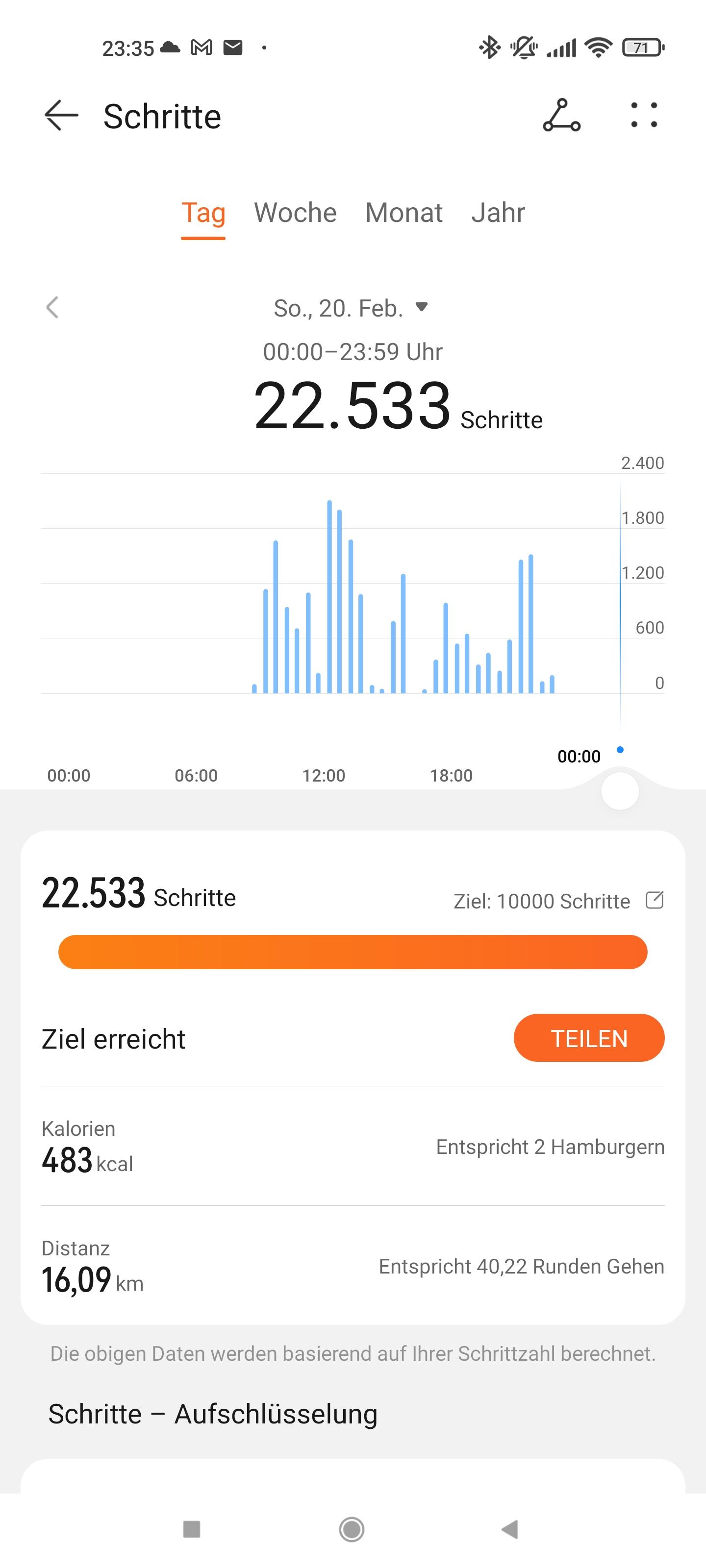Switch to the Jahr tab
The height and width of the screenshot is (1568, 706).
pyautogui.click(x=498, y=213)
